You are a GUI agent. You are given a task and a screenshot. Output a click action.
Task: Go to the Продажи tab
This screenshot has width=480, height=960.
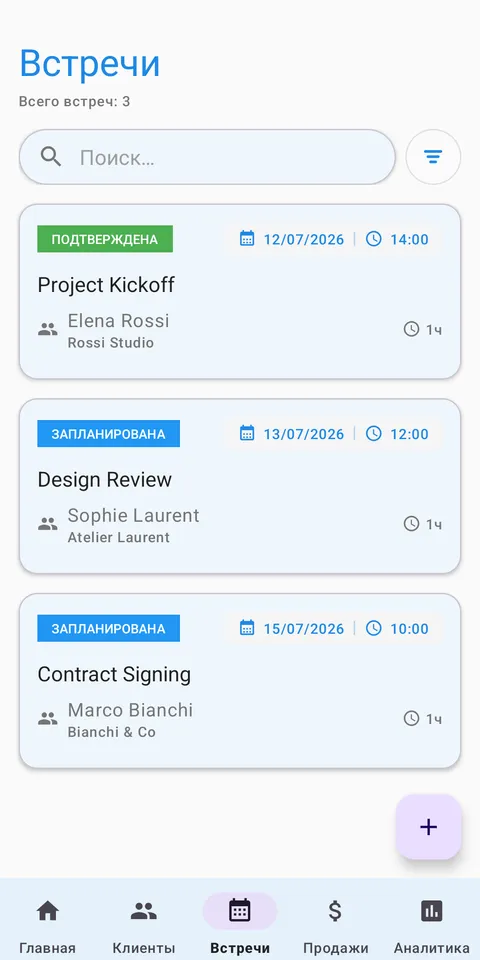coord(336,923)
